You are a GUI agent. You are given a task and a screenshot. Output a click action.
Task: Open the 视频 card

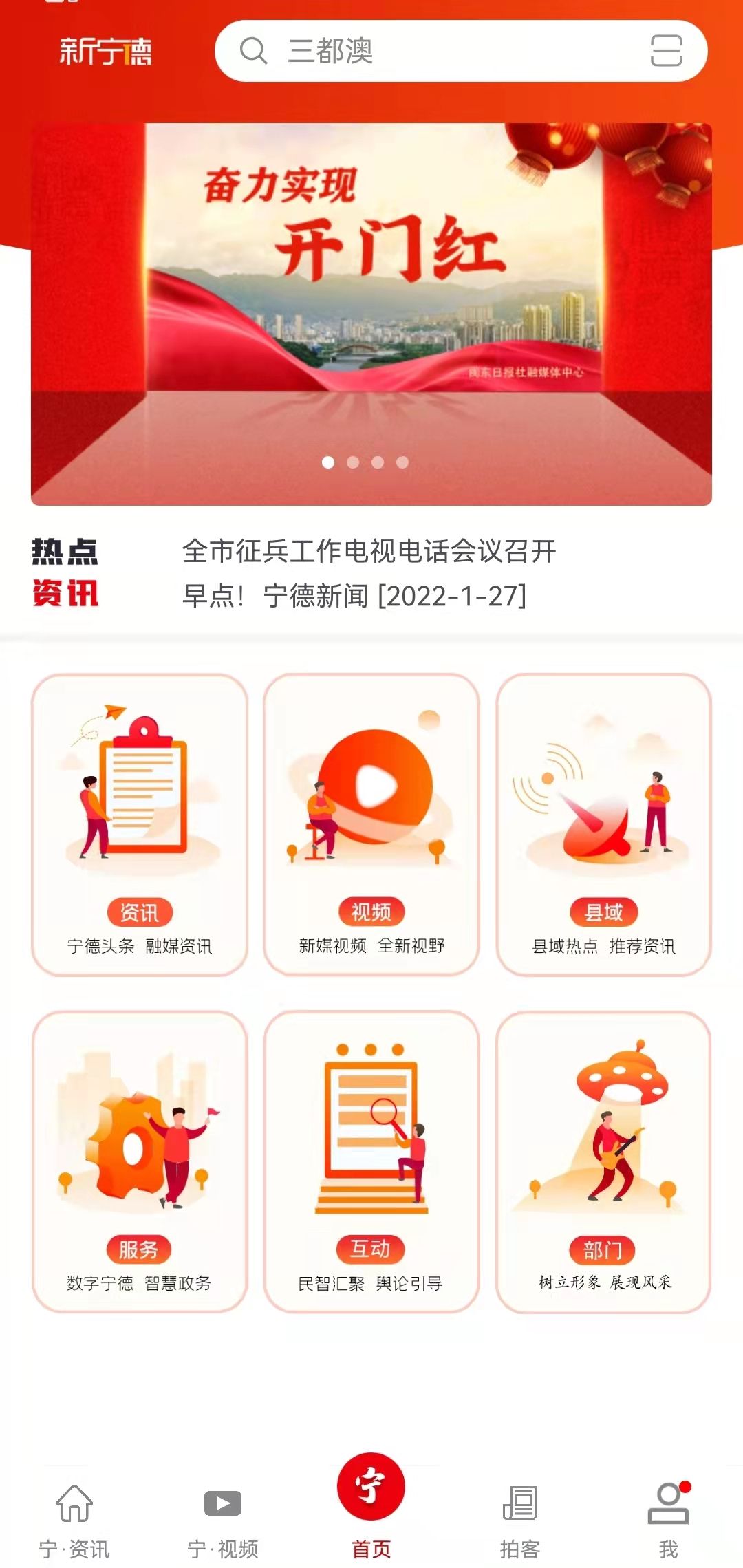371,824
